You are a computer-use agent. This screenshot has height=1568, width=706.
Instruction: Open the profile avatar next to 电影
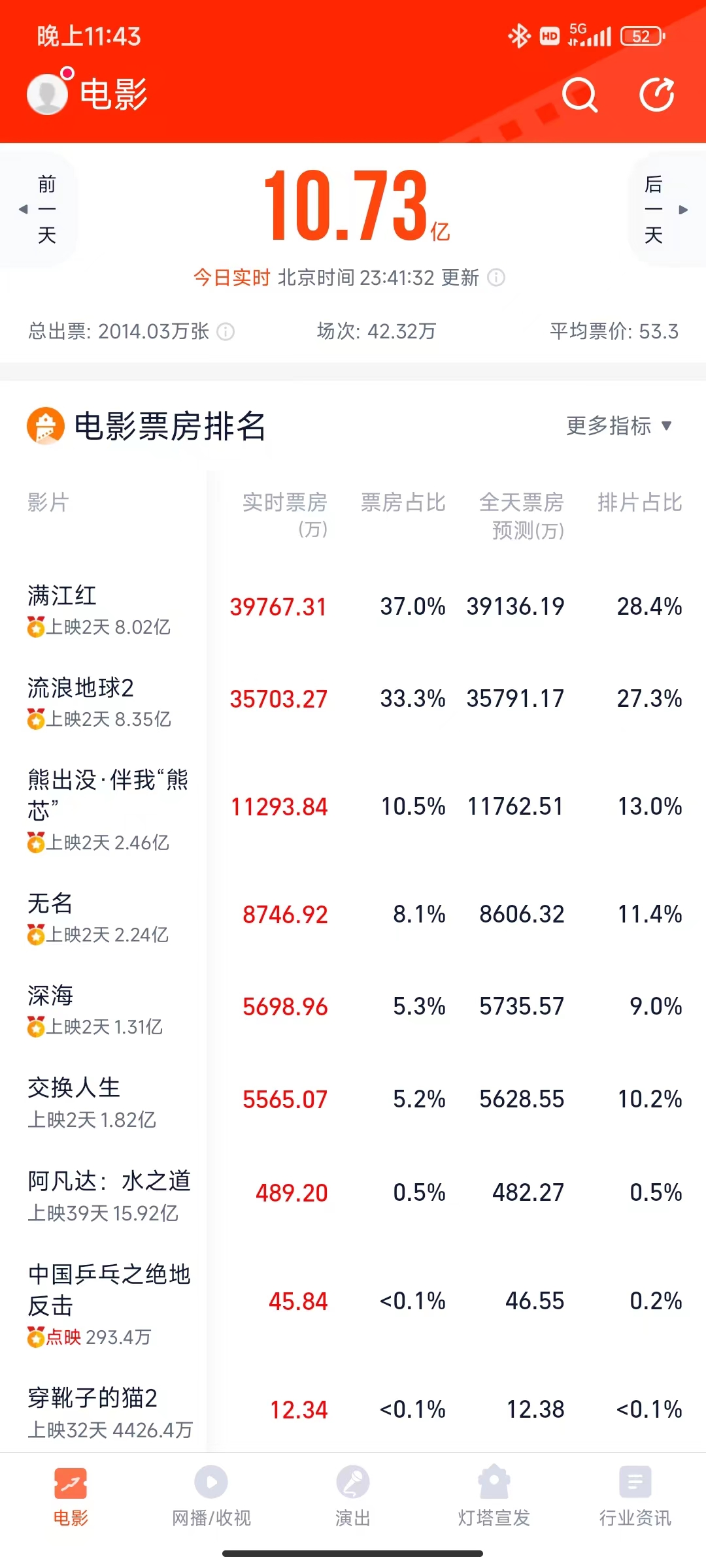tap(47, 94)
